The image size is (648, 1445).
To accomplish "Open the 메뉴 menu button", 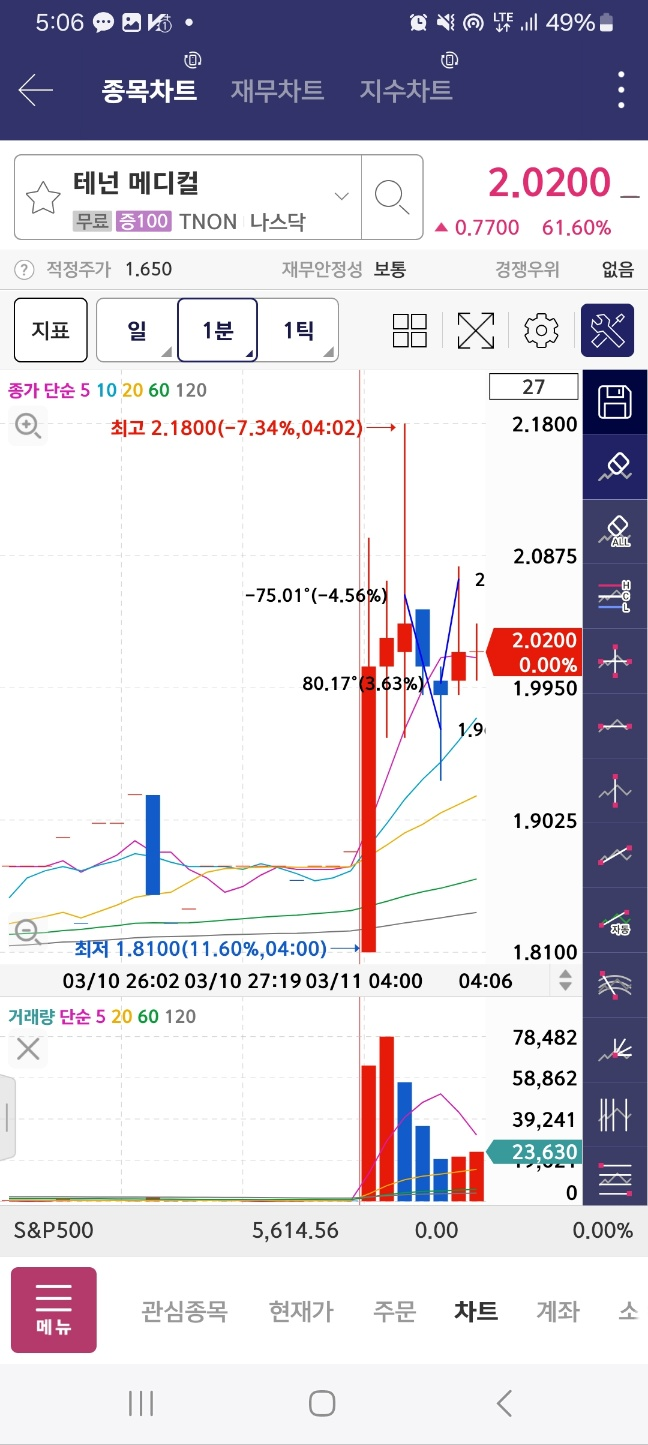I will pyautogui.click(x=54, y=1311).
